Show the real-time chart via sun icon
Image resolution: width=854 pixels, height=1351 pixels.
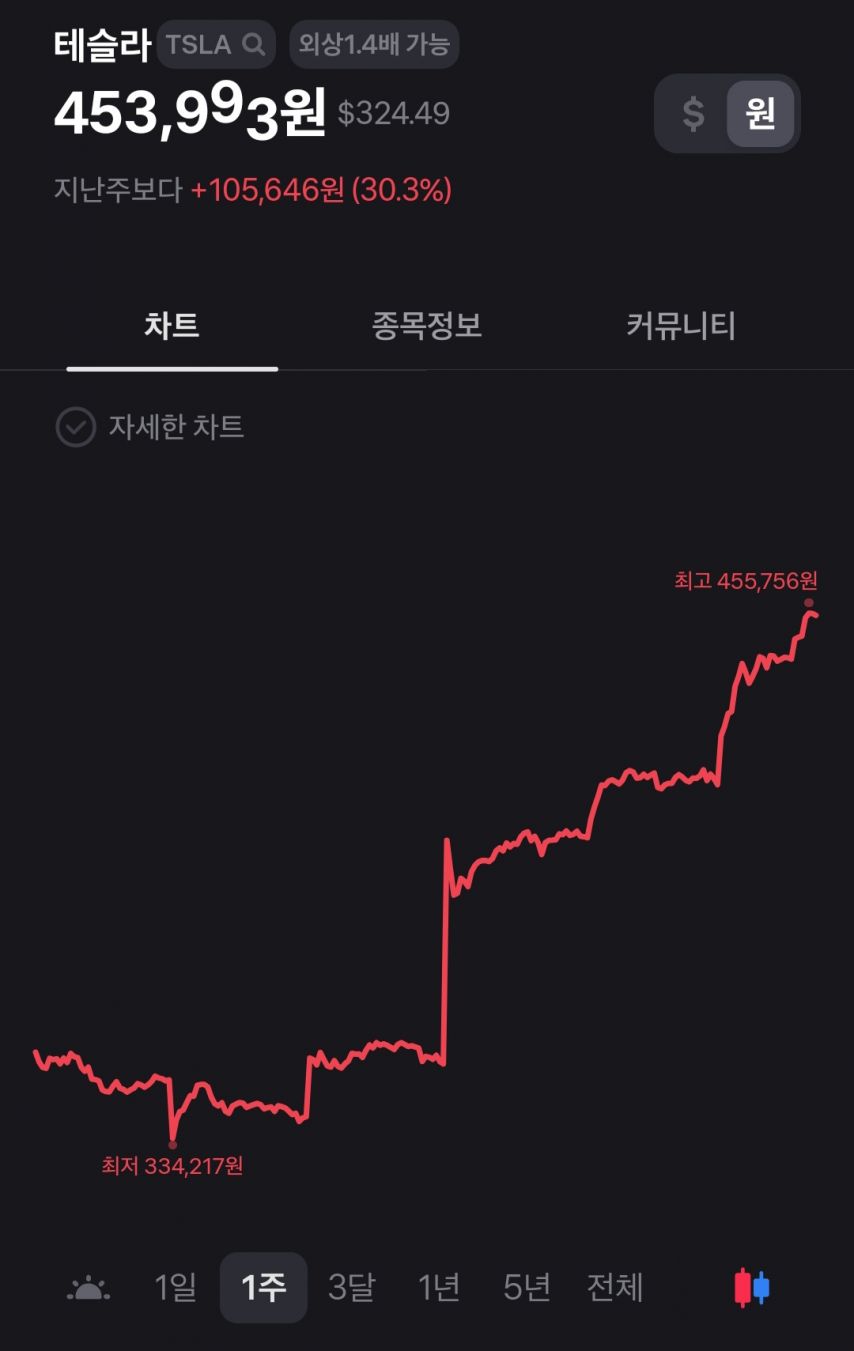coord(88,1288)
